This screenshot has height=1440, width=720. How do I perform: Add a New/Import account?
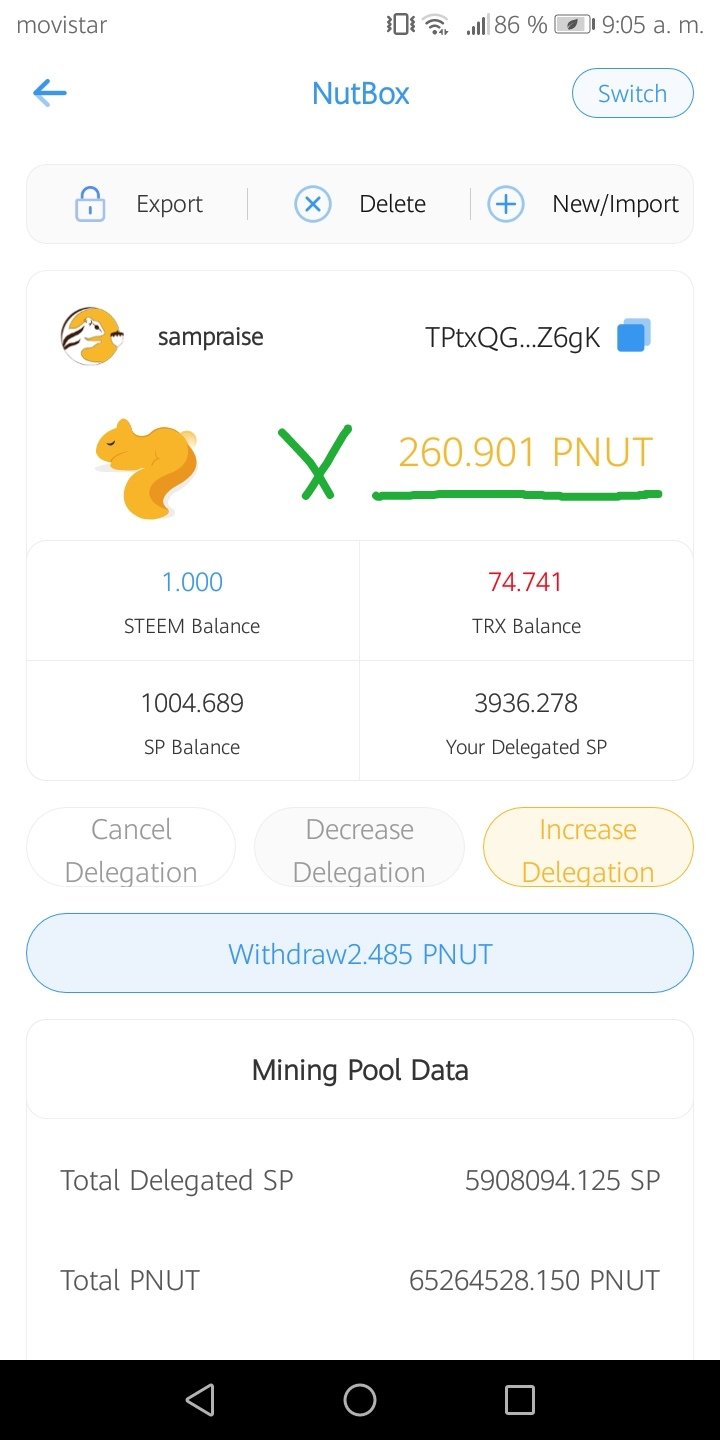point(583,204)
